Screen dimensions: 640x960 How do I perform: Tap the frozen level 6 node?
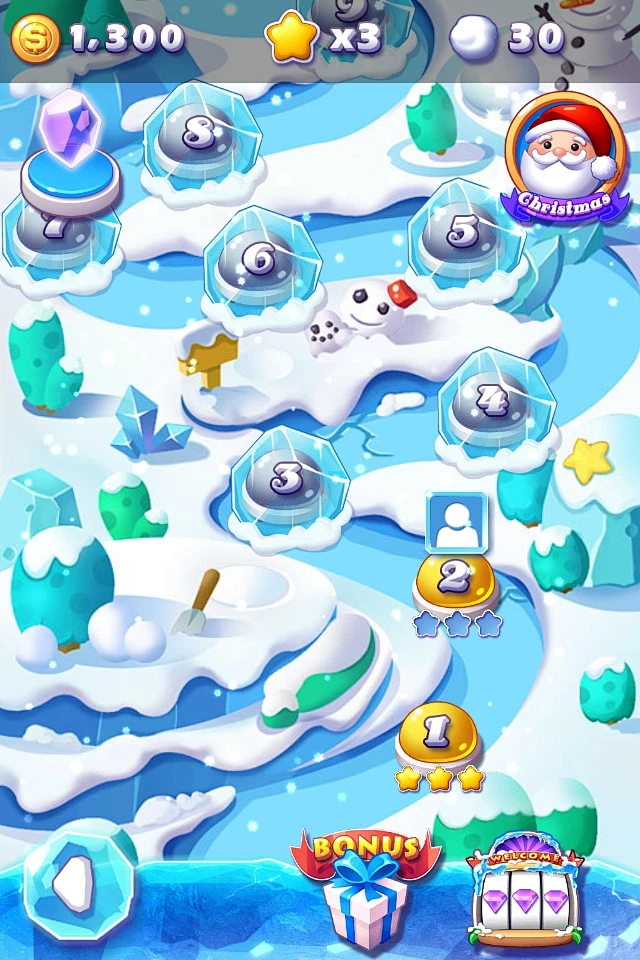point(260,261)
